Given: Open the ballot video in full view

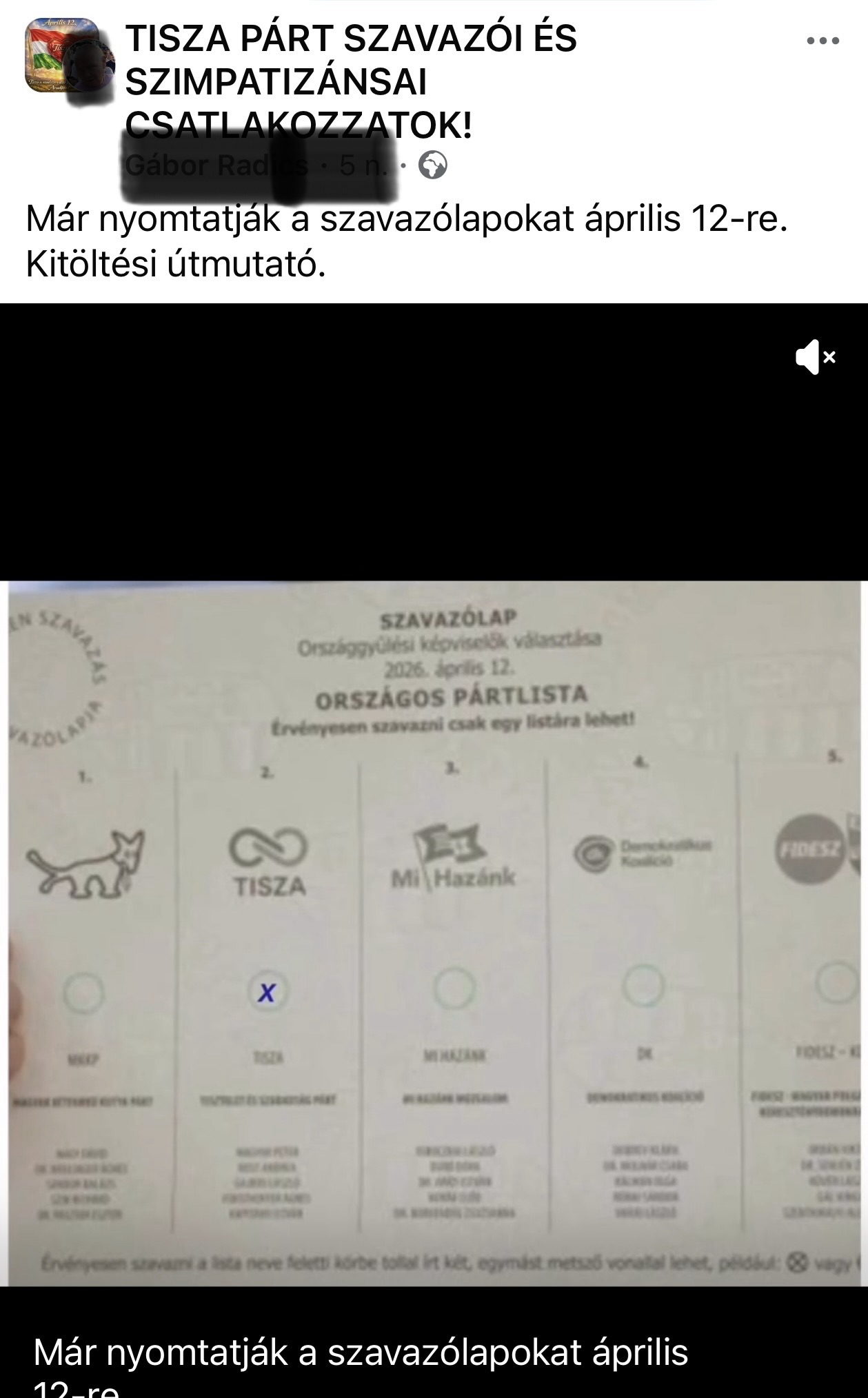Looking at the screenshot, I should point(434,931).
